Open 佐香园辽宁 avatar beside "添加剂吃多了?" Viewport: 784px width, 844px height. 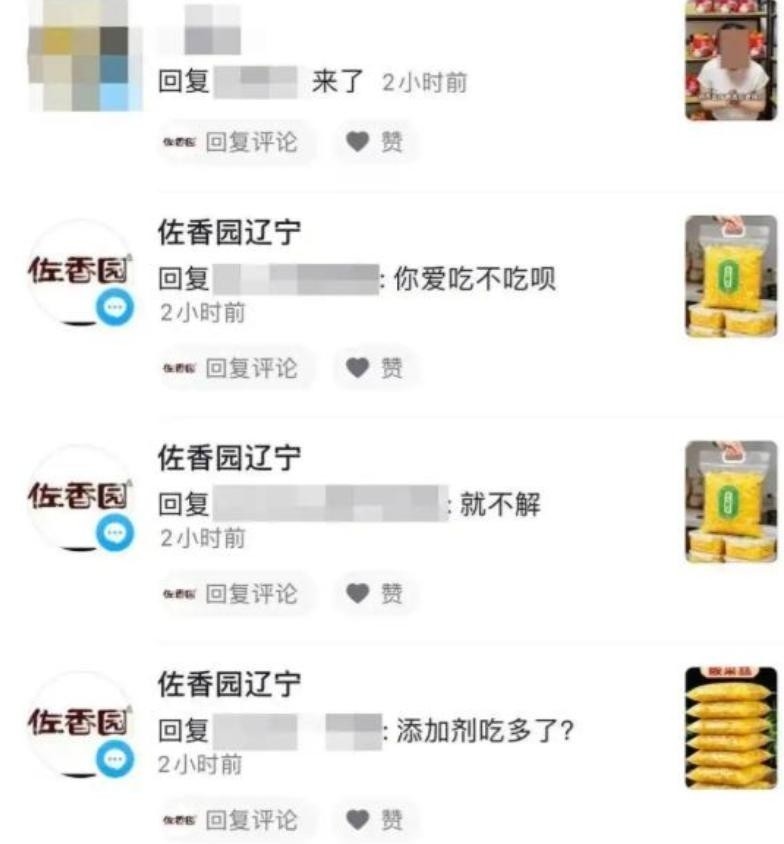(x=80, y=725)
